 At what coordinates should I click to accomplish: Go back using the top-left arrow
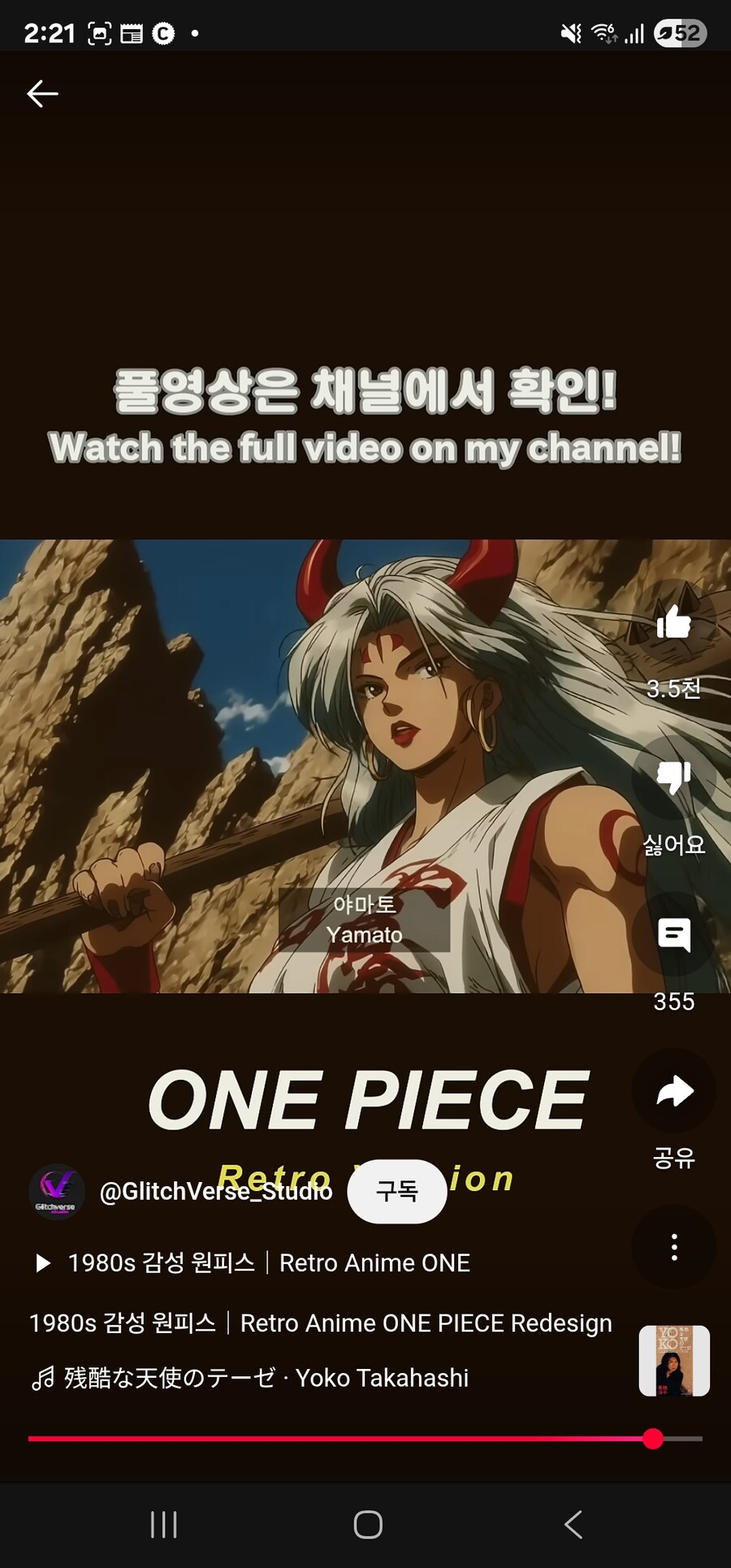pyautogui.click(x=42, y=94)
